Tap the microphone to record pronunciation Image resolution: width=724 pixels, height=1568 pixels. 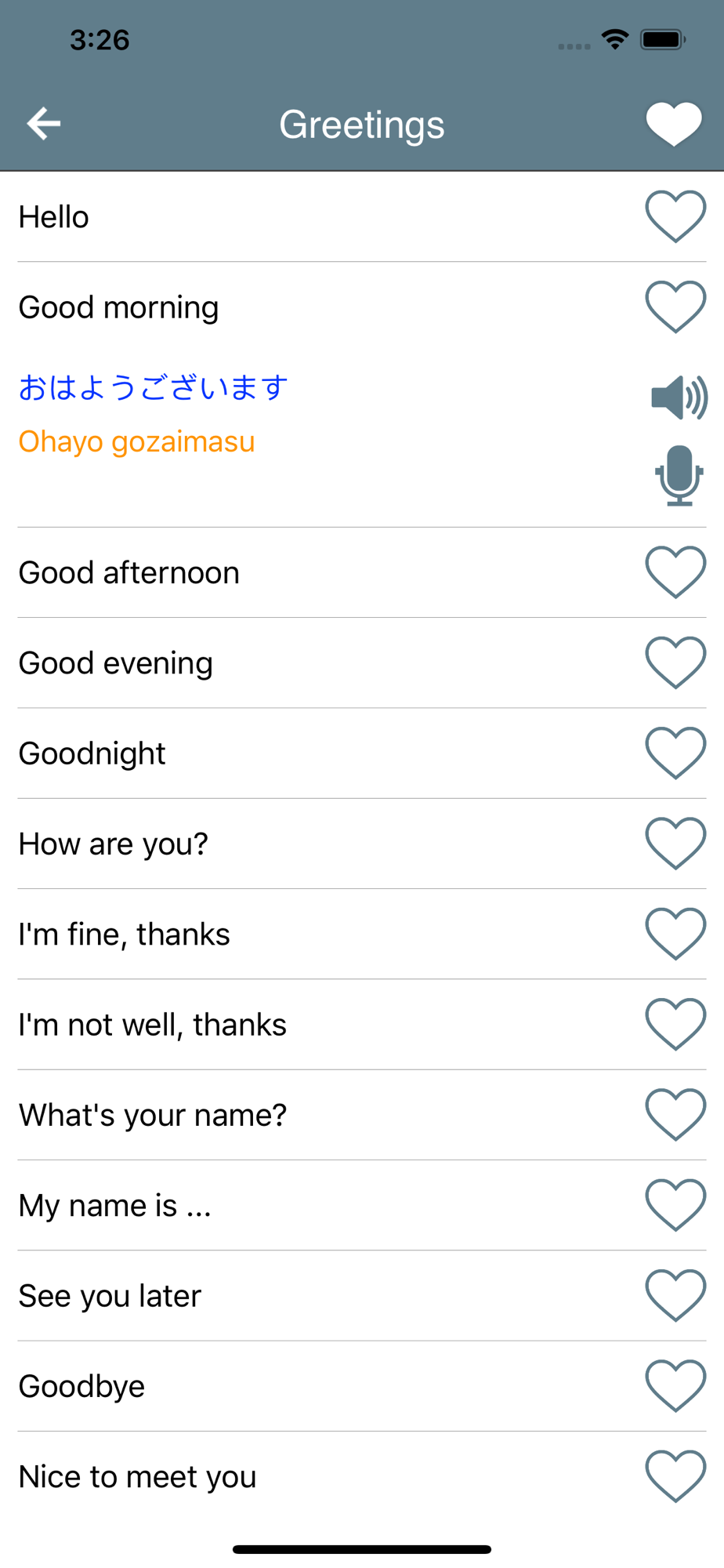point(679,476)
